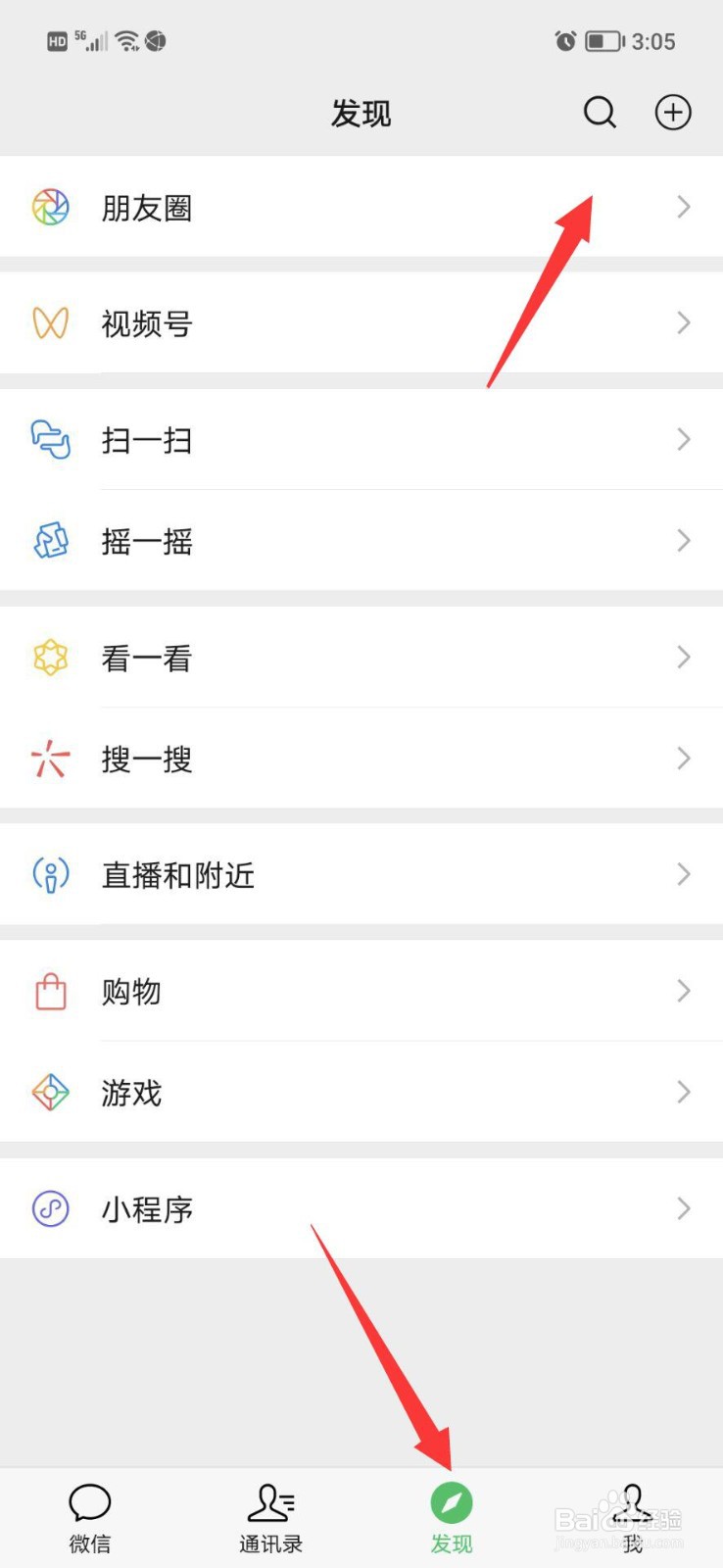Tap the plus button in the top bar
Screen dimensions: 723x1568
[x=672, y=112]
